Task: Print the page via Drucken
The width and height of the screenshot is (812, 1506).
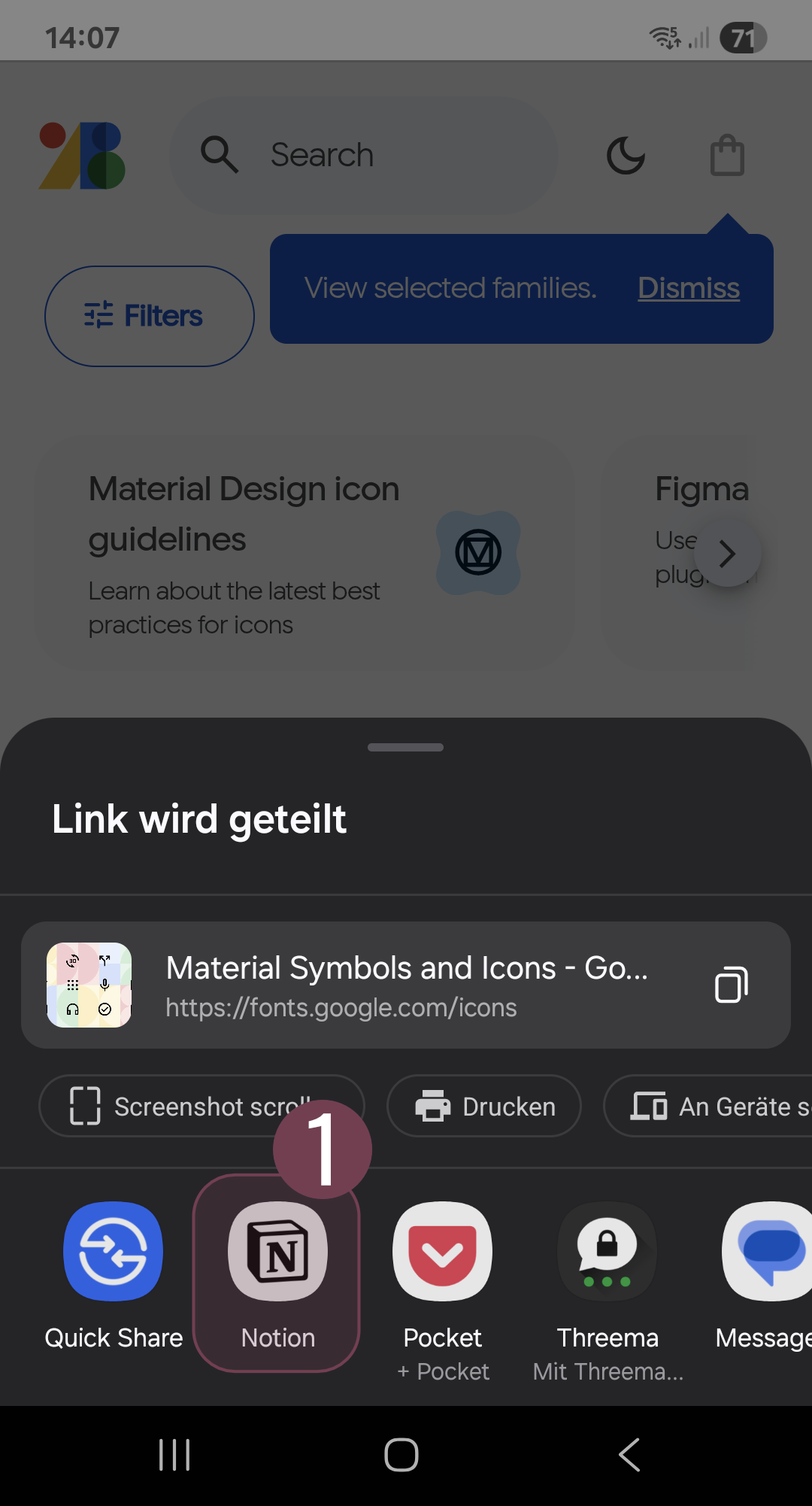Action: (483, 1106)
